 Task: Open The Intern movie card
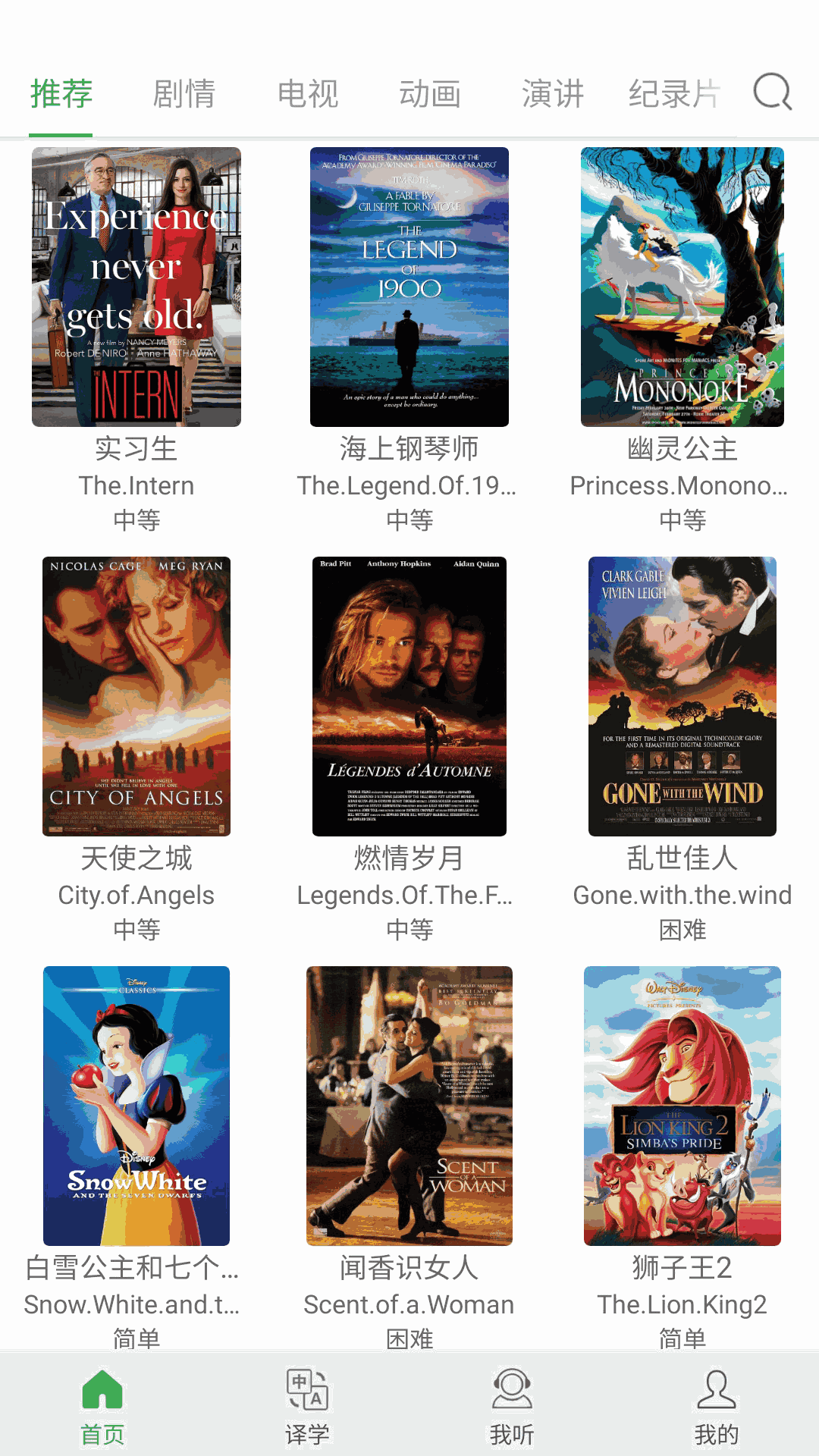[x=136, y=287]
